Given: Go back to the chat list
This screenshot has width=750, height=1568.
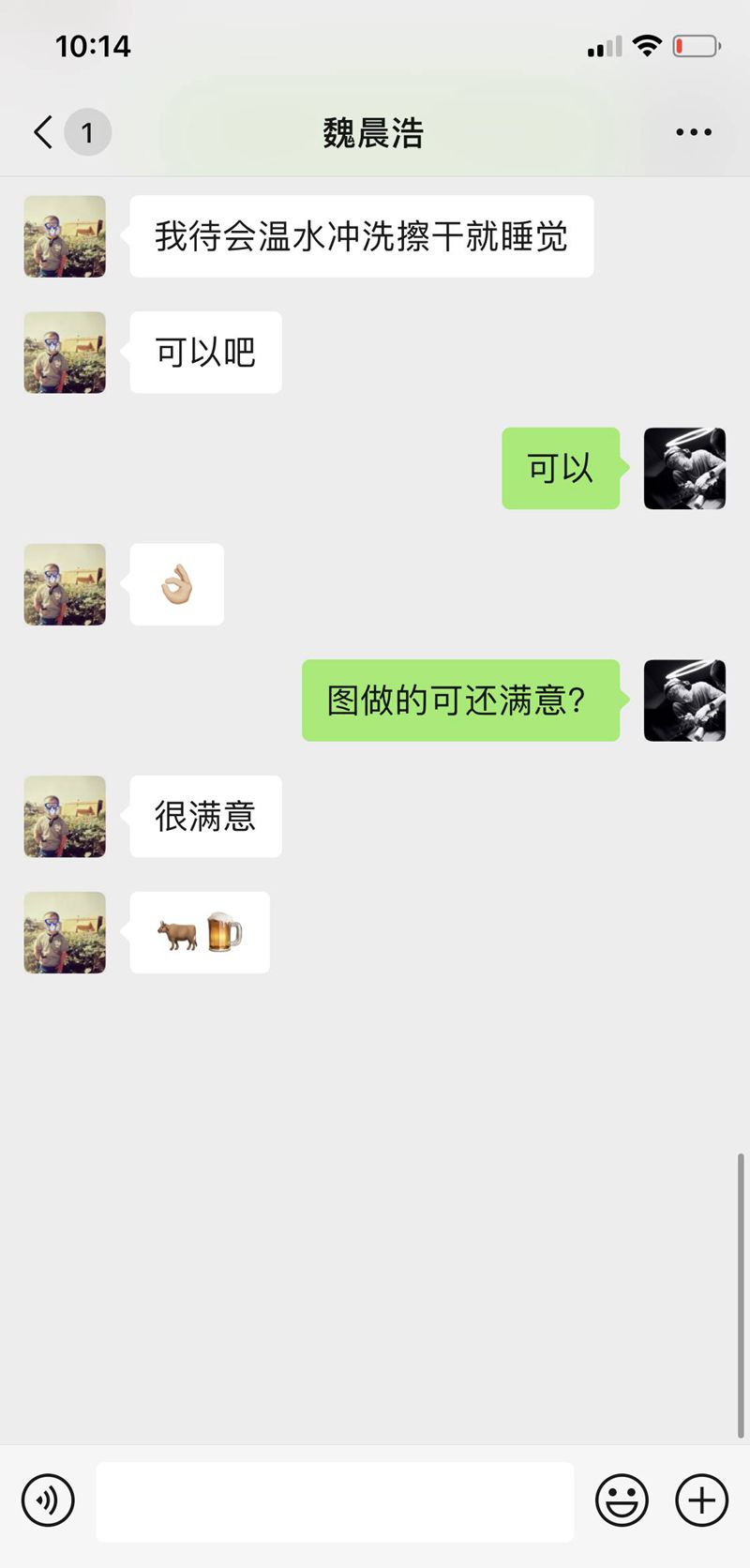Looking at the screenshot, I should 44,132.
